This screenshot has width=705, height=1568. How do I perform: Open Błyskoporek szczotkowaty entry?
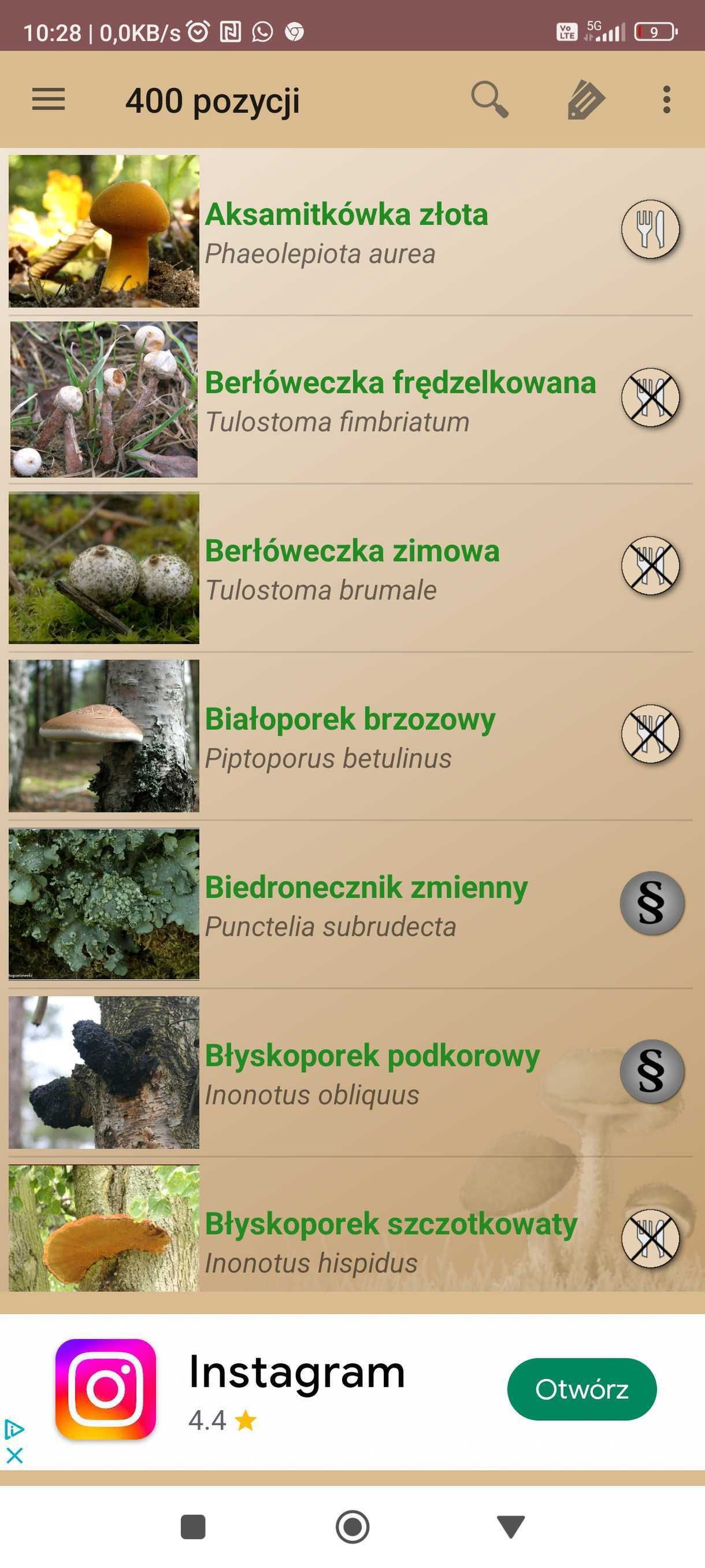pos(350,1227)
